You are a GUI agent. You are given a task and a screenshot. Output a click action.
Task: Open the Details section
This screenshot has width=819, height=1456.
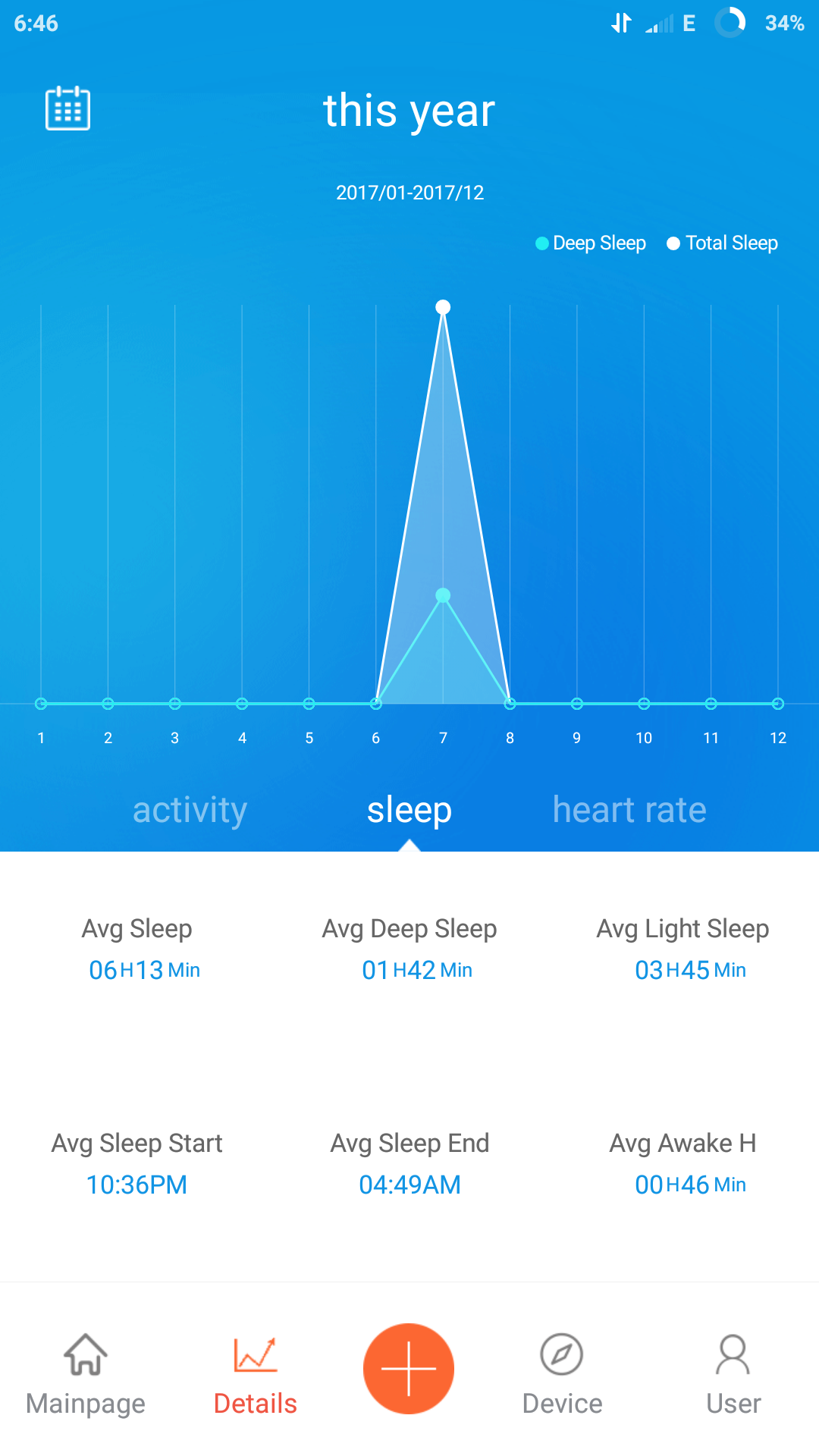[256, 1374]
